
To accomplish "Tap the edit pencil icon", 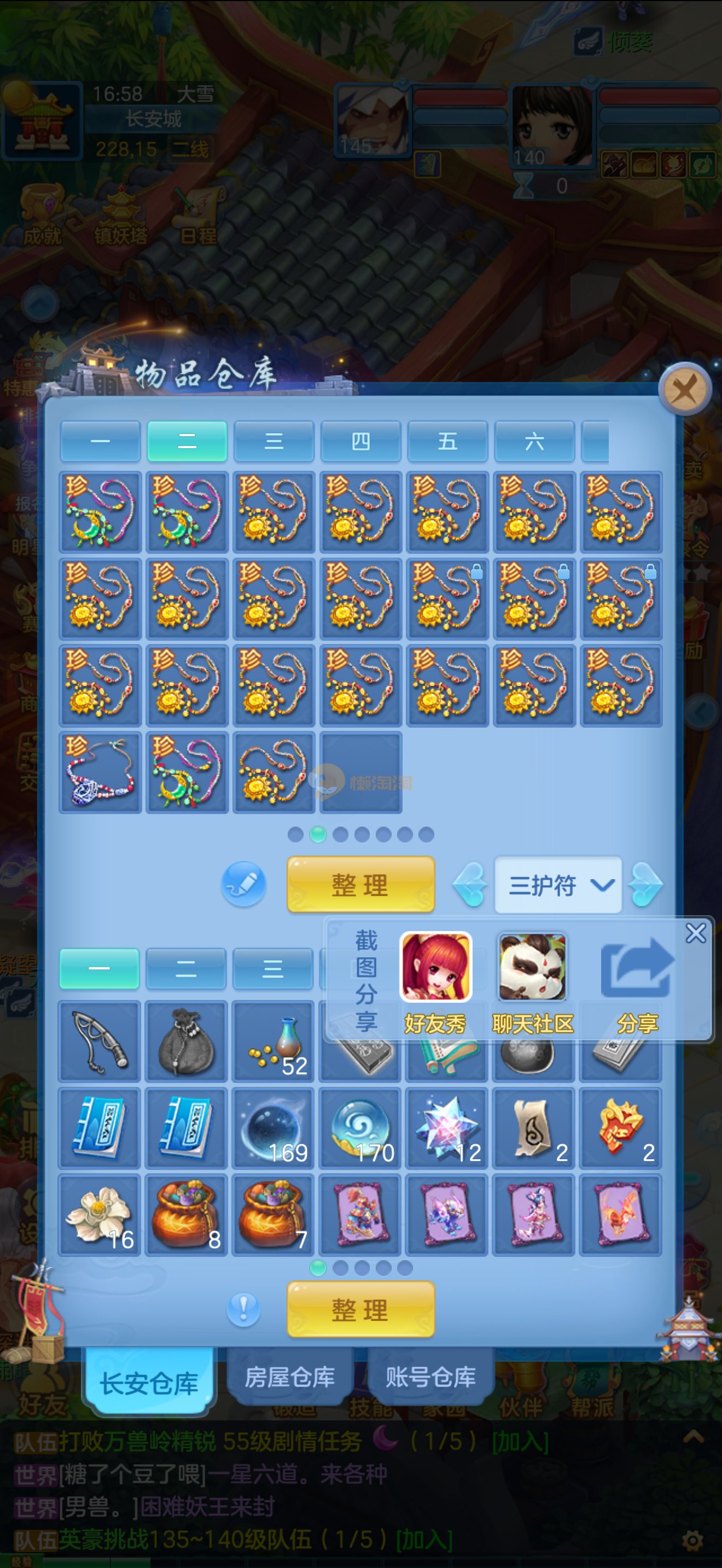I will pos(243,883).
